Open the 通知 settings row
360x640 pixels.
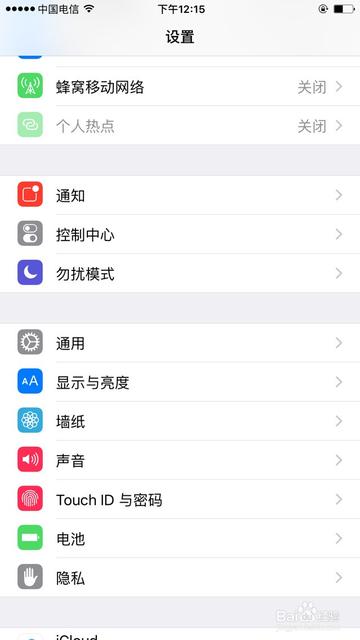pyautogui.click(x=180, y=195)
